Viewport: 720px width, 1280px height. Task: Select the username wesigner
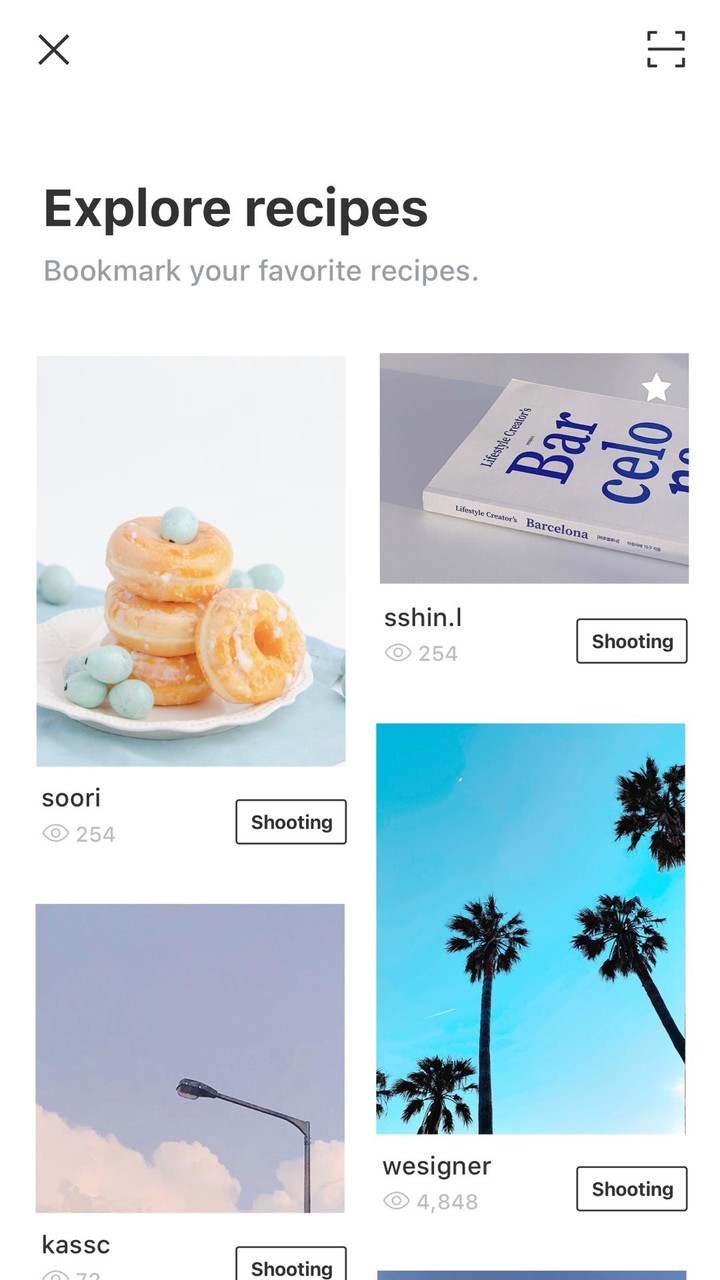click(x=436, y=1165)
